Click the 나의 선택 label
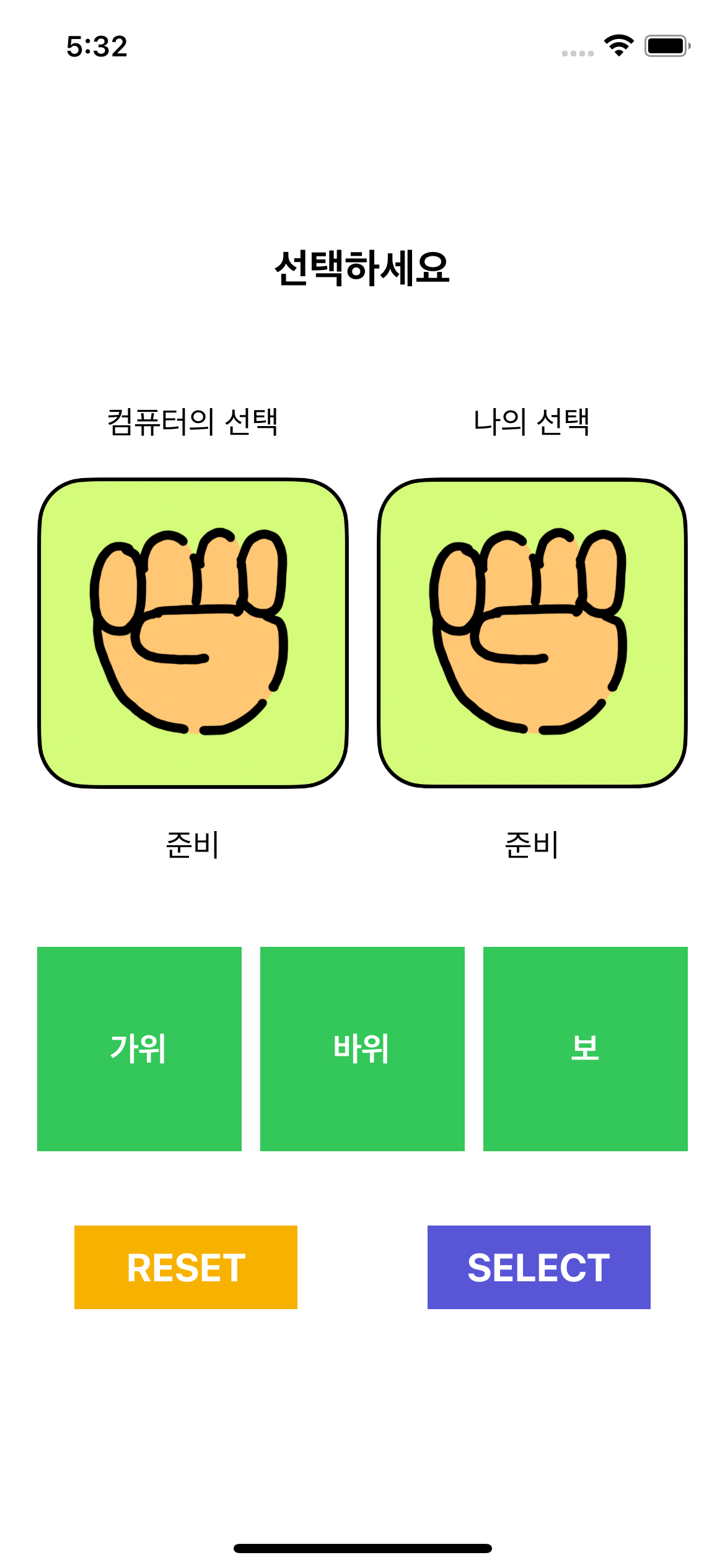The width and height of the screenshot is (725, 1568). point(533,420)
